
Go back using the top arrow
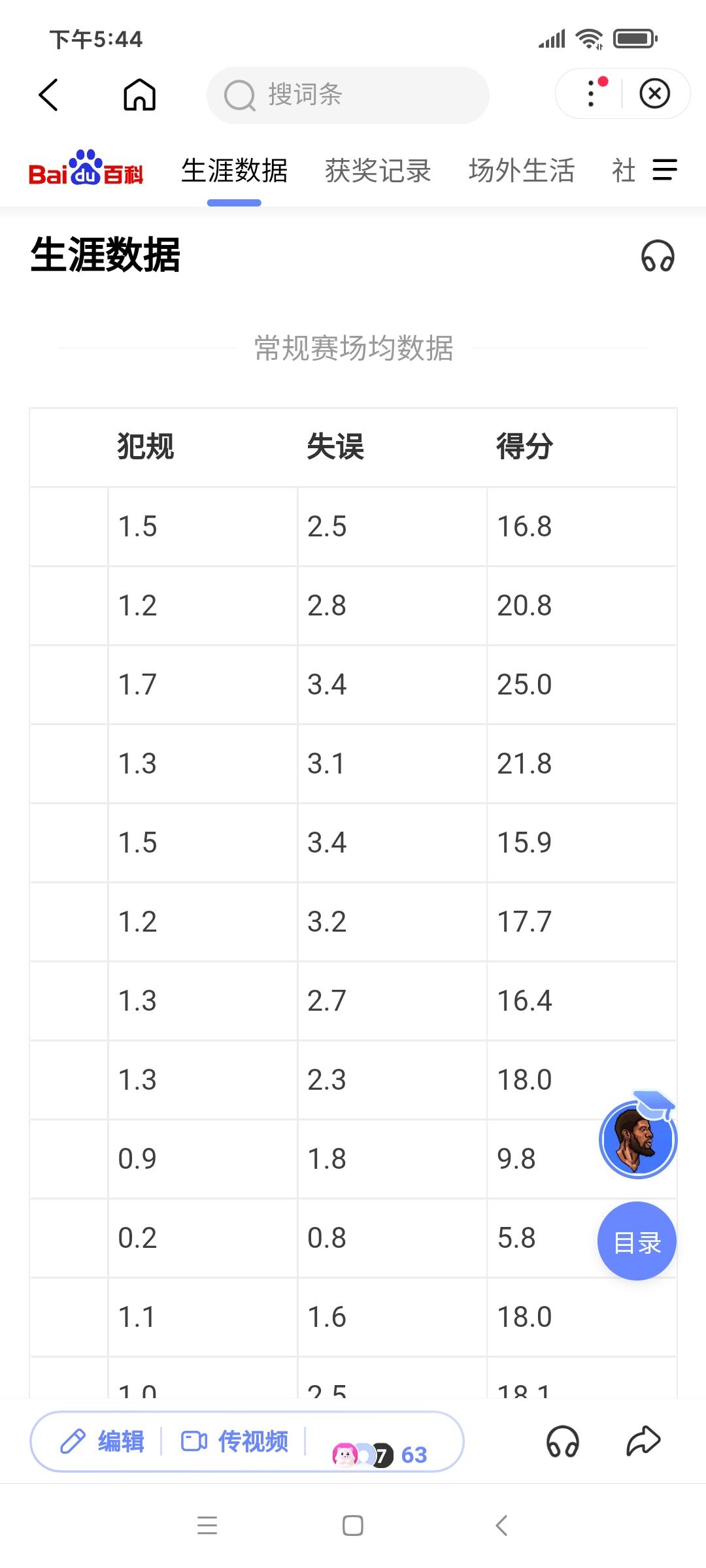[x=49, y=95]
